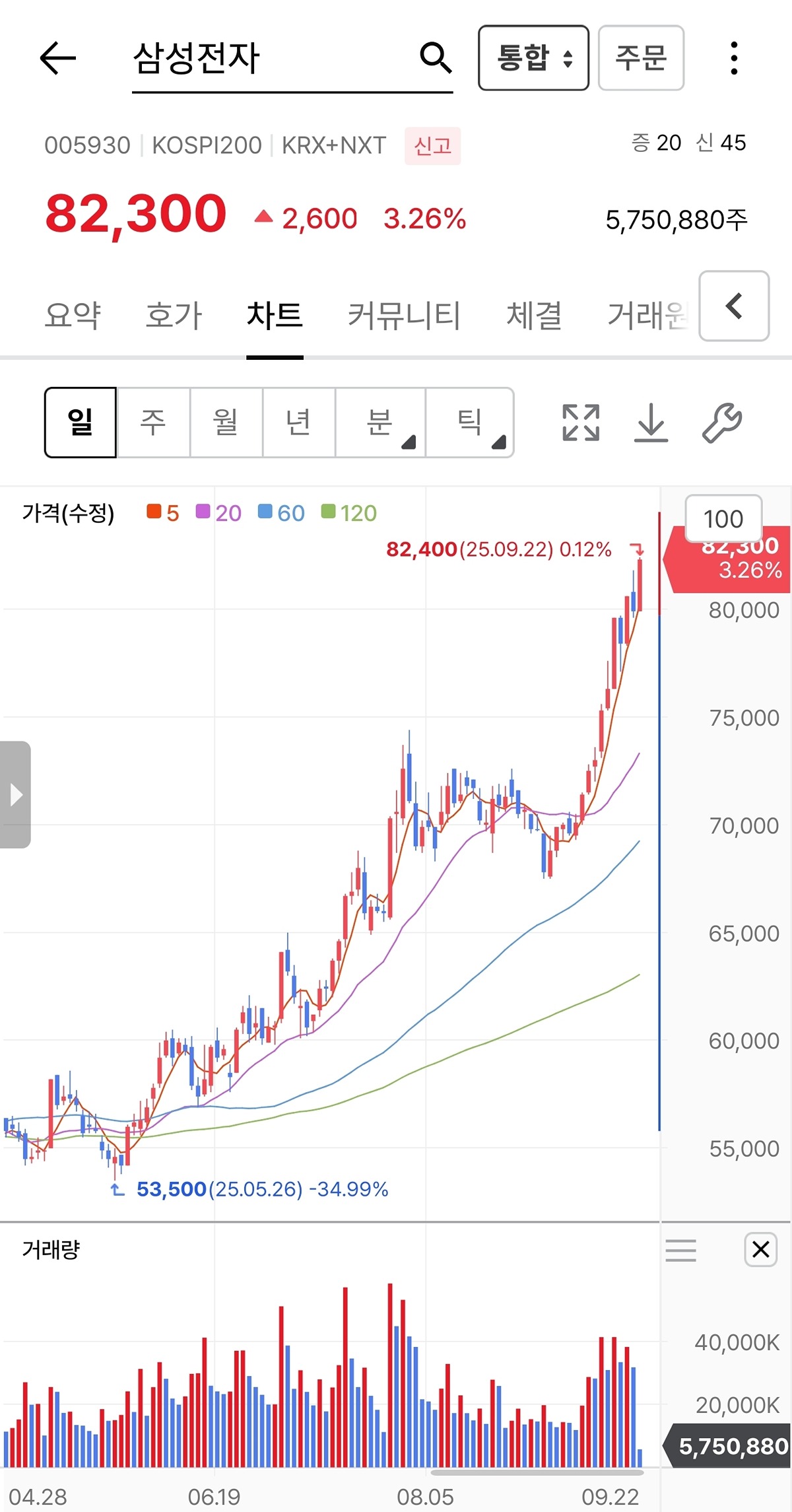Open the 틱 tick interval picker

[470, 423]
